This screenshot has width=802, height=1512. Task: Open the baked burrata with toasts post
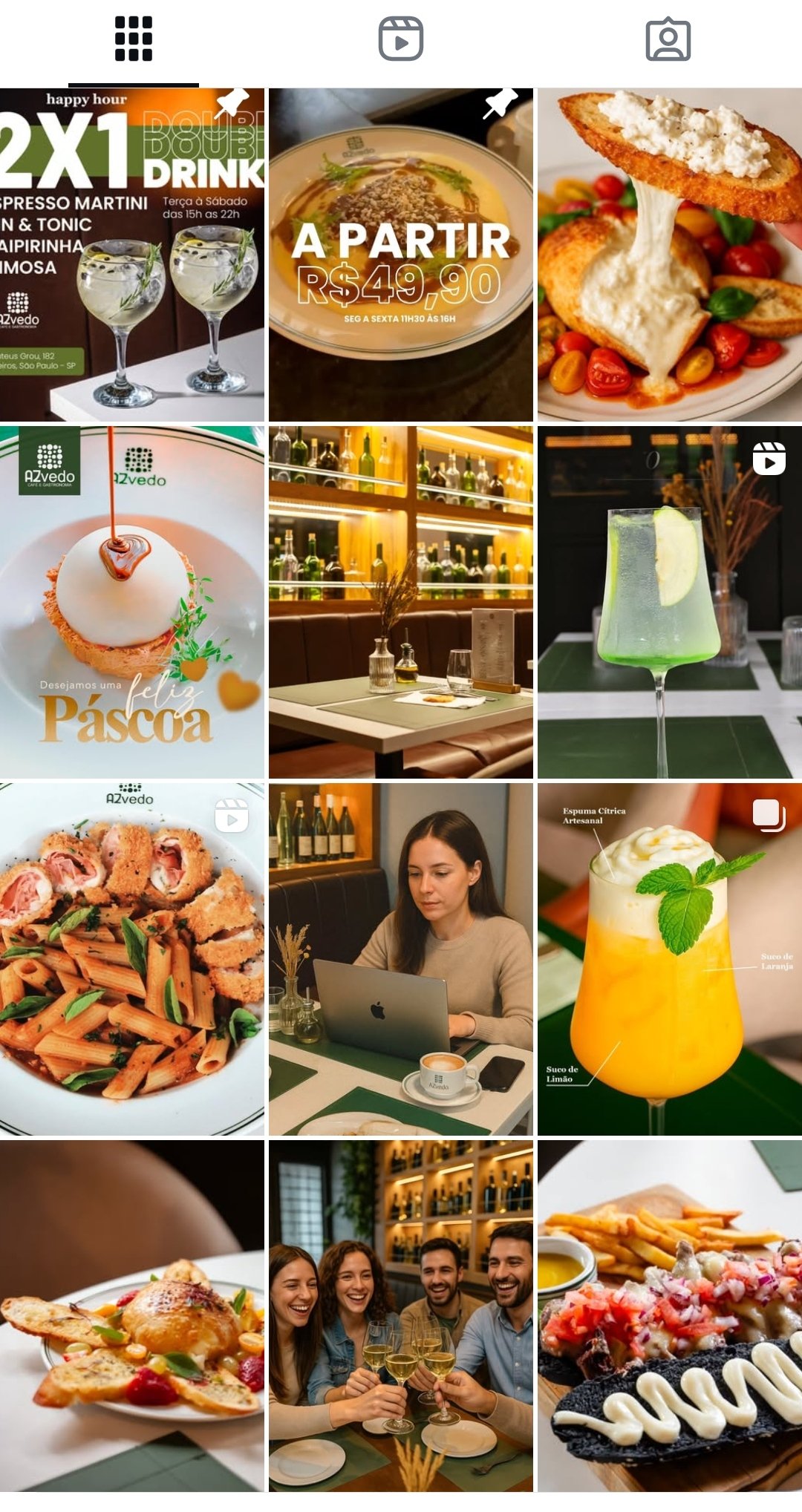tap(132, 1315)
